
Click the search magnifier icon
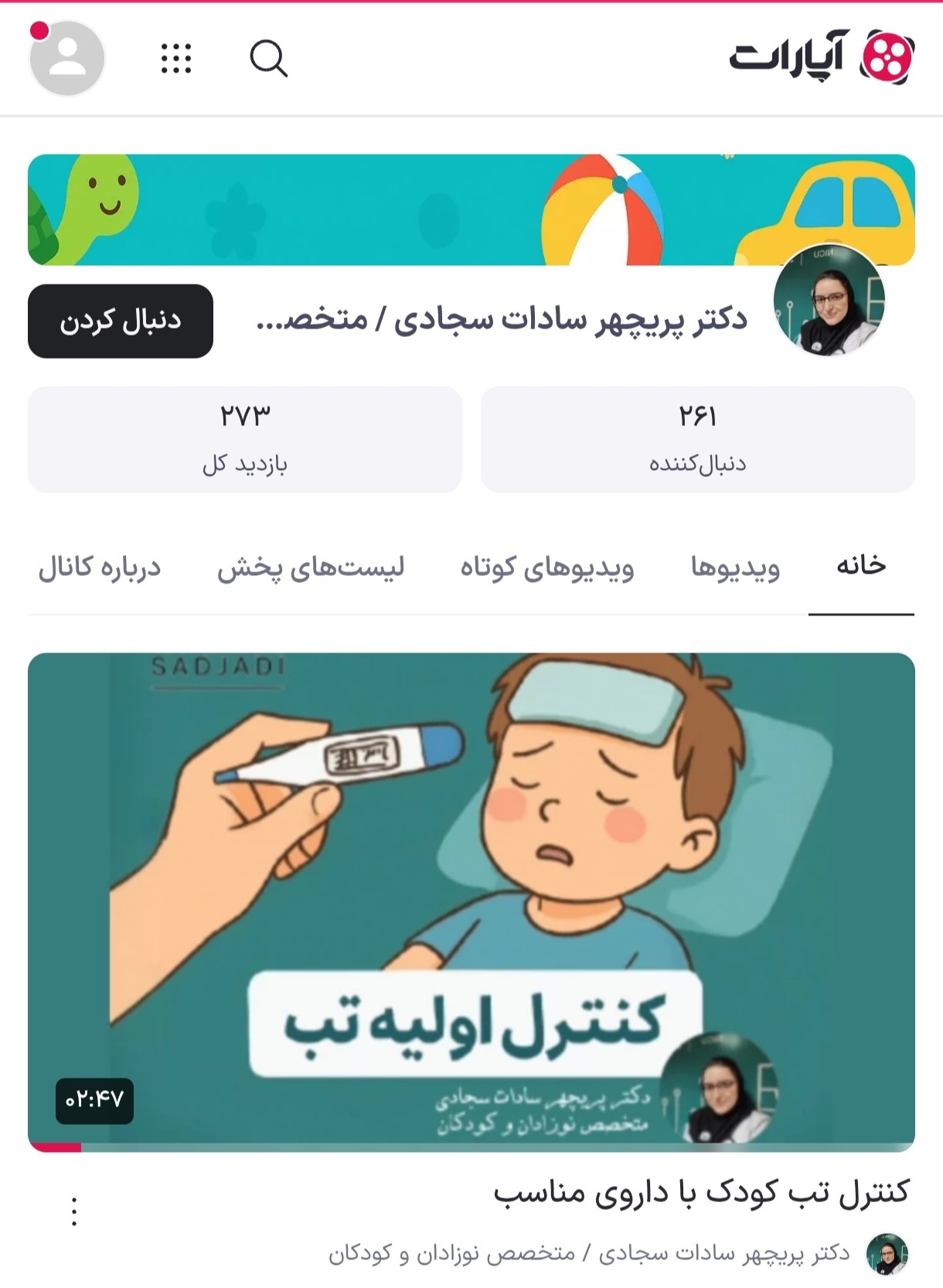pyautogui.click(x=271, y=60)
